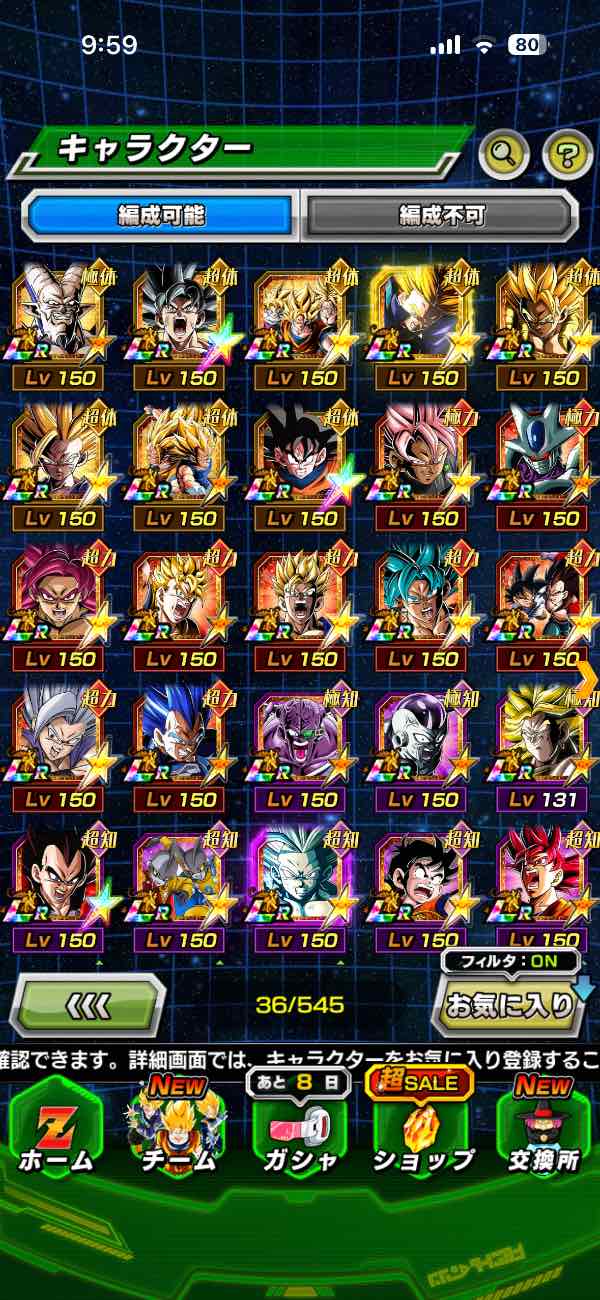
Task: Open the magnifying glass search icon
Action: pos(504,153)
